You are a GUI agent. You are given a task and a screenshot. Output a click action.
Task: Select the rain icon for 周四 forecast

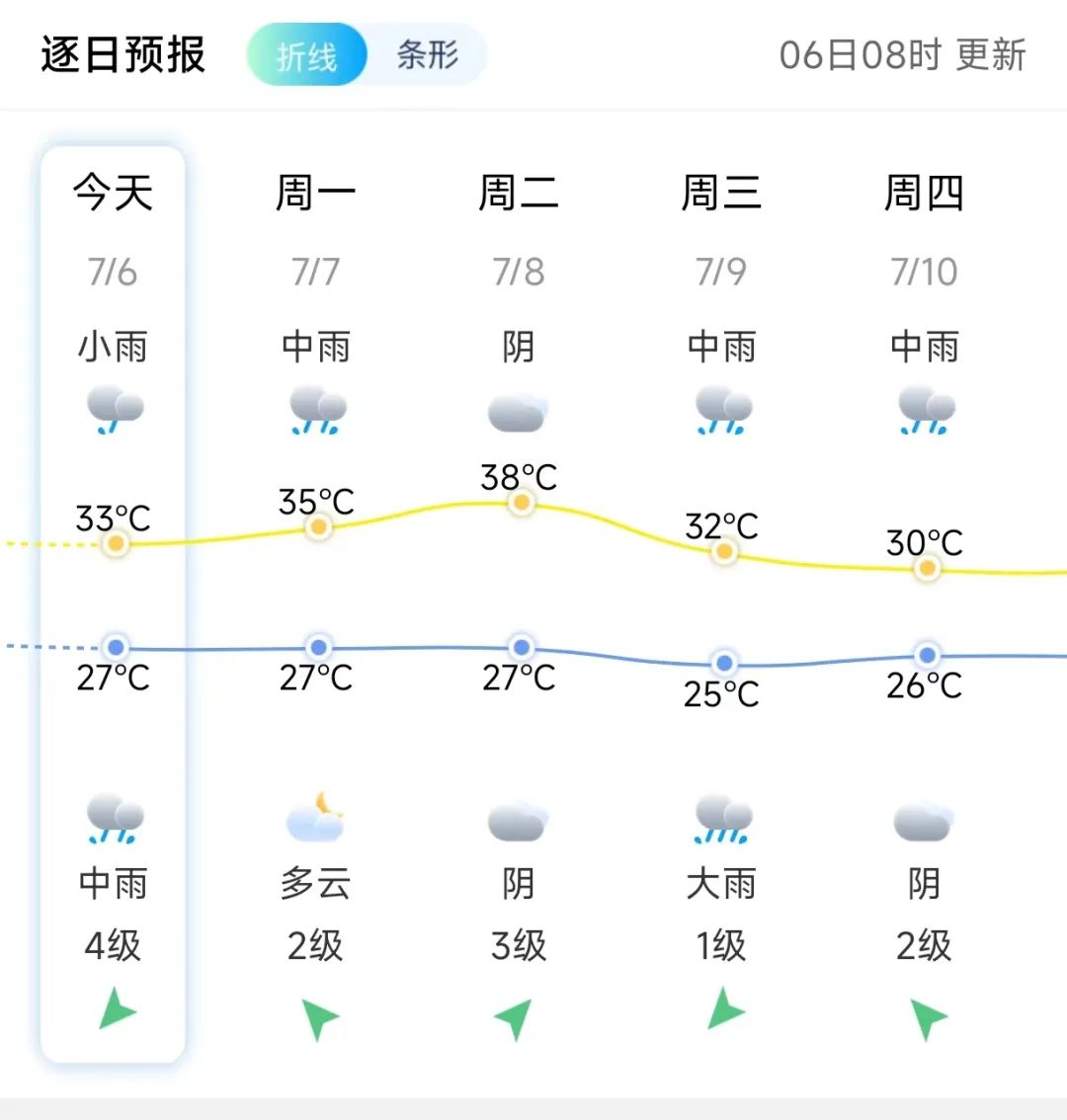tap(927, 410)
